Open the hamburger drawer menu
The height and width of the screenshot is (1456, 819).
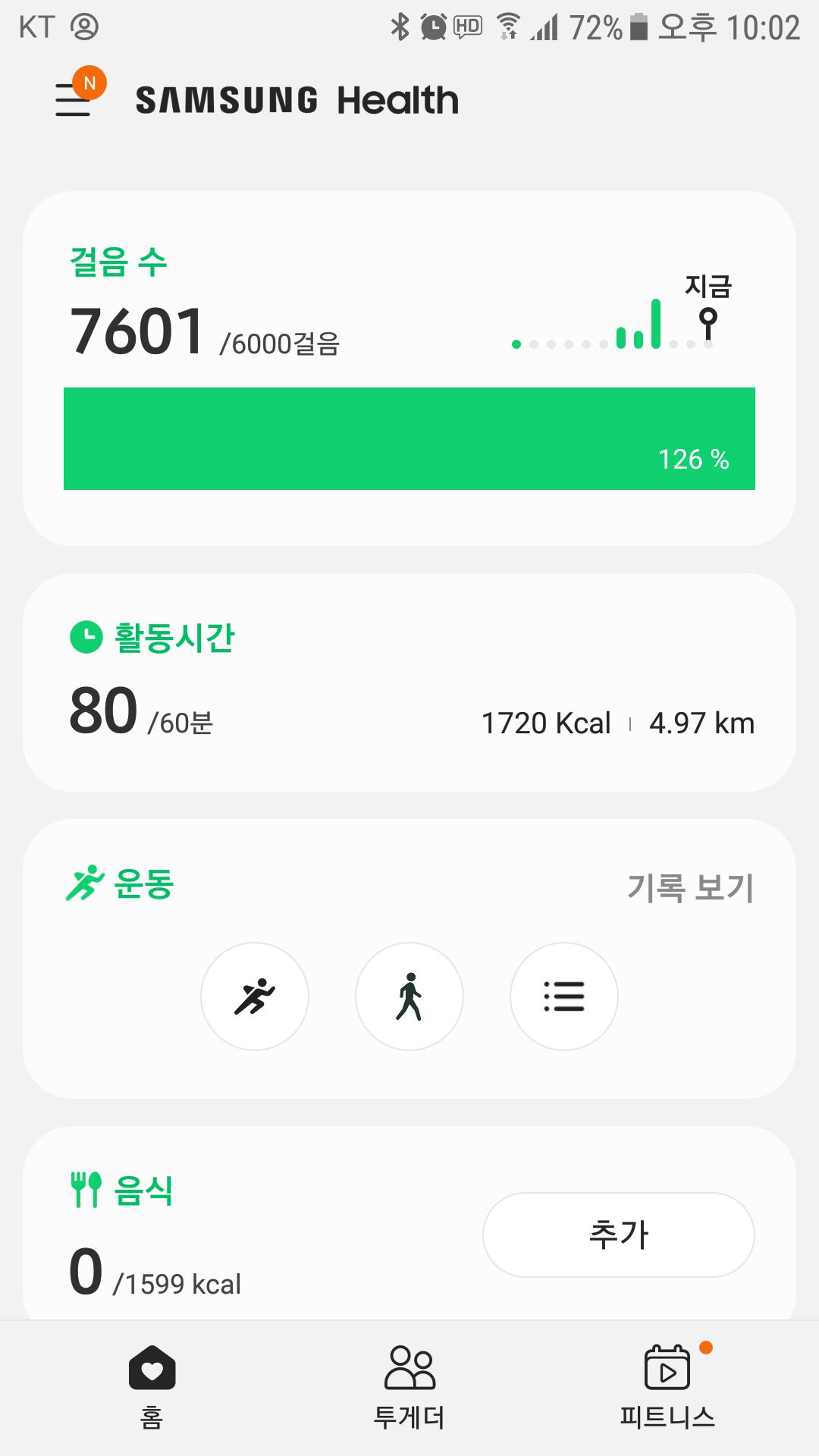pyautogui.click(x=74, y=99)
